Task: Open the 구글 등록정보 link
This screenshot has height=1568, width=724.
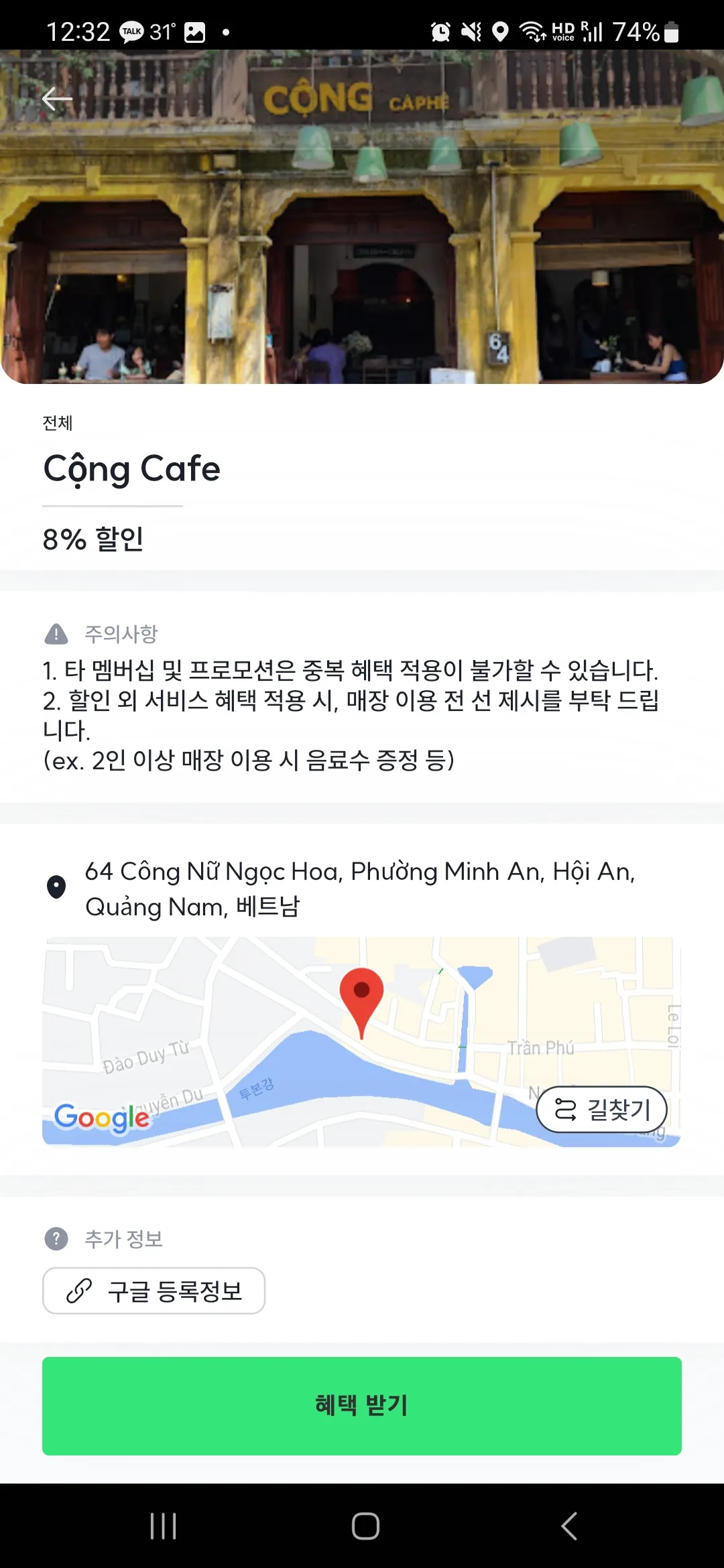Action: tap(154, 1291)
